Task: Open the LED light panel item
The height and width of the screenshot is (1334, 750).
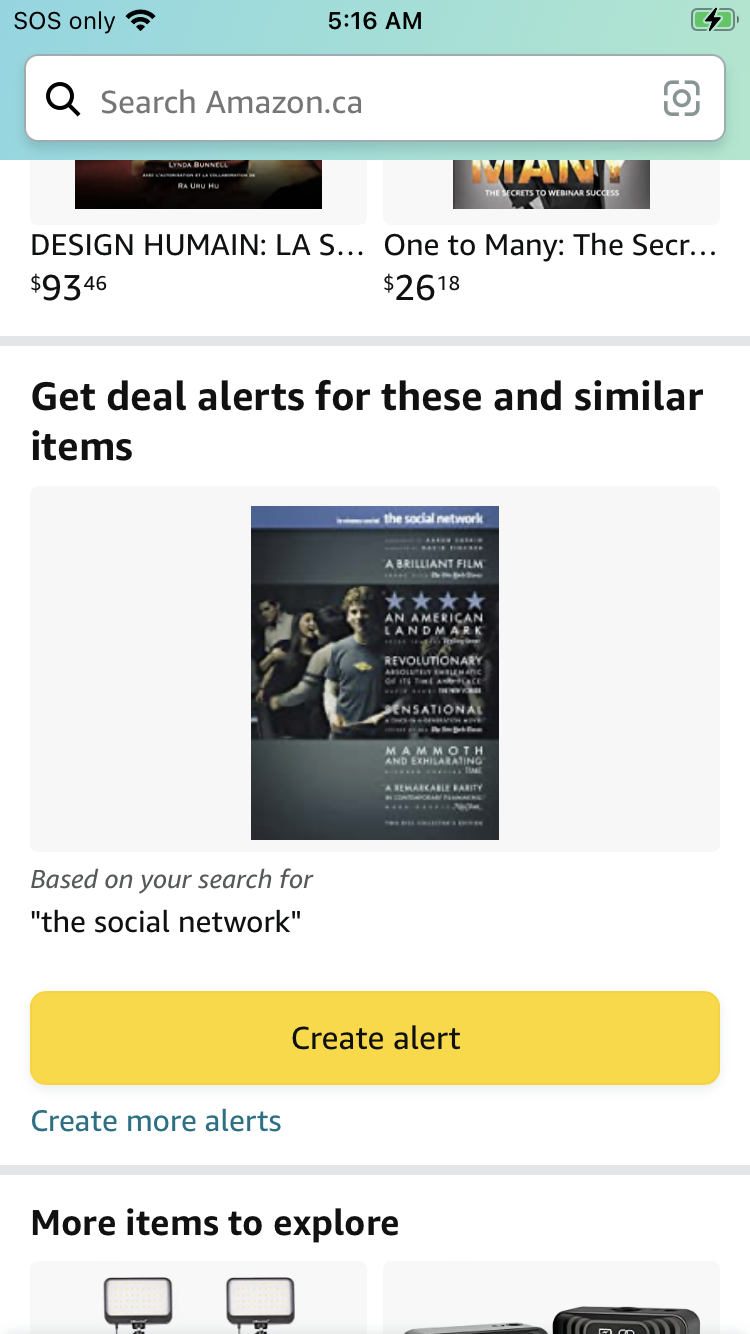Action: (198, 1300)
